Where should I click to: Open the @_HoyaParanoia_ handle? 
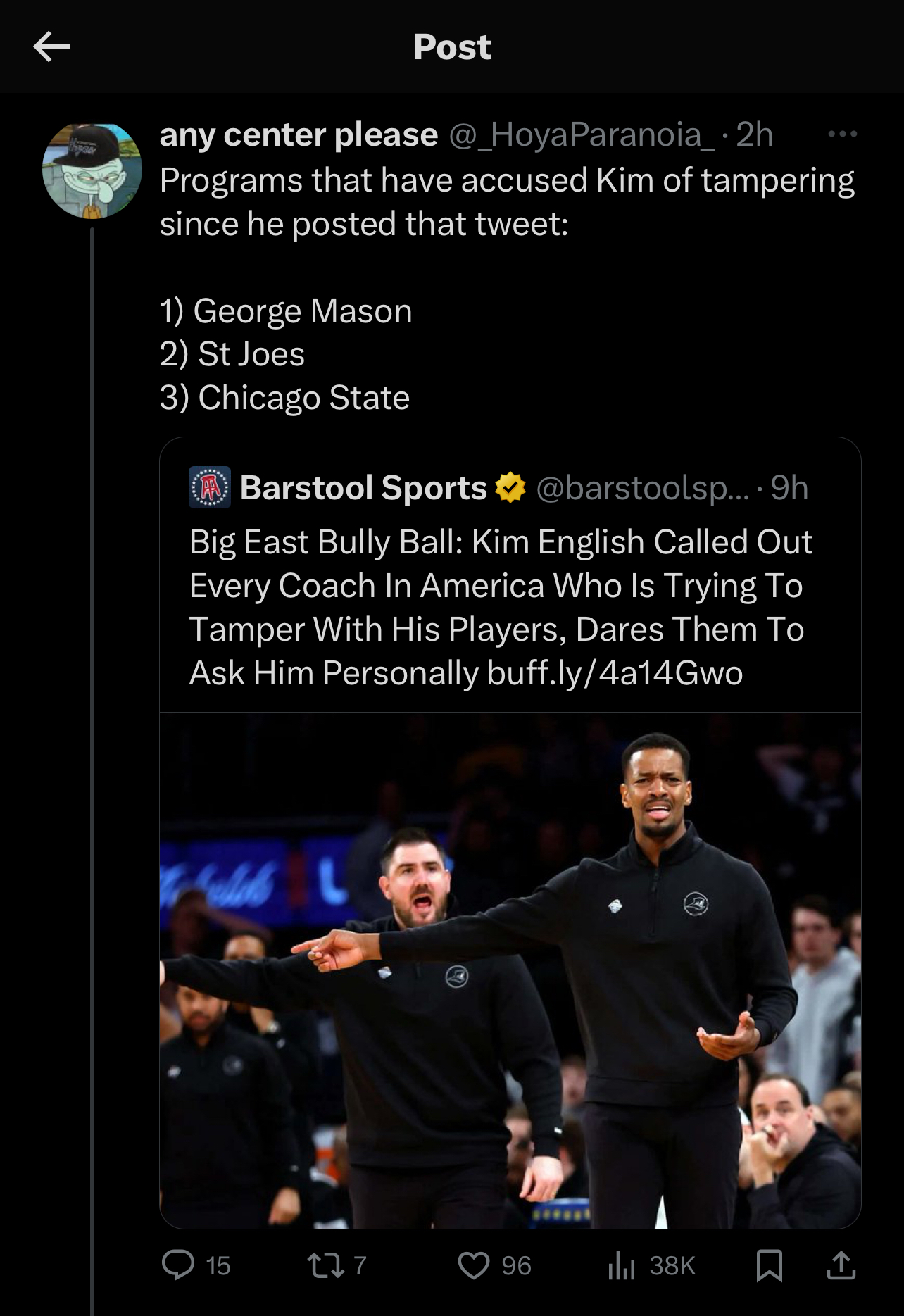point(582,134)
